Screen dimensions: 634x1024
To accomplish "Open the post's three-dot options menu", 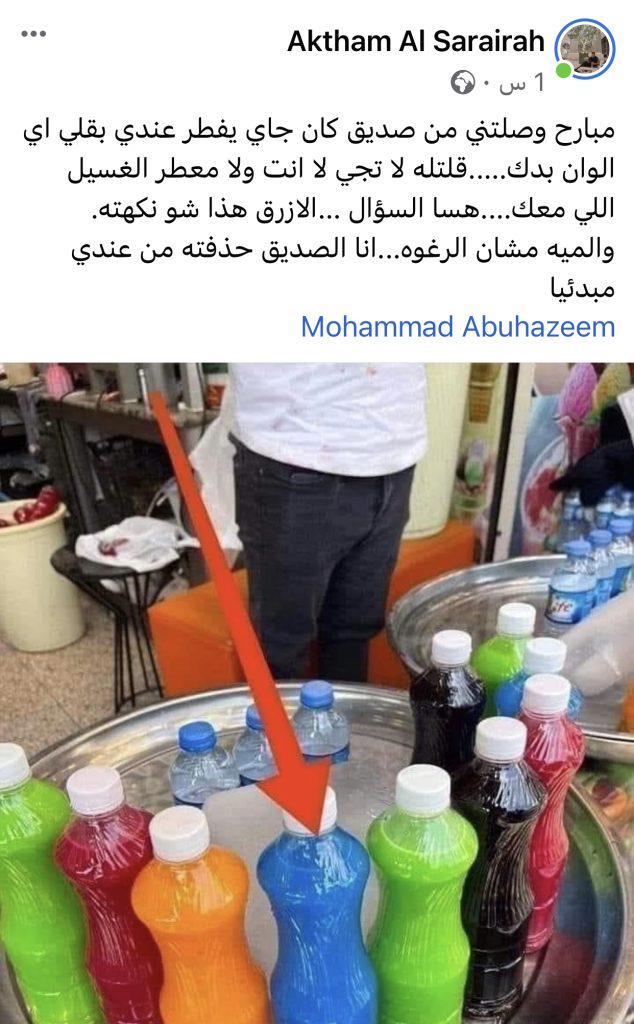I will click(x=34, y=34).
